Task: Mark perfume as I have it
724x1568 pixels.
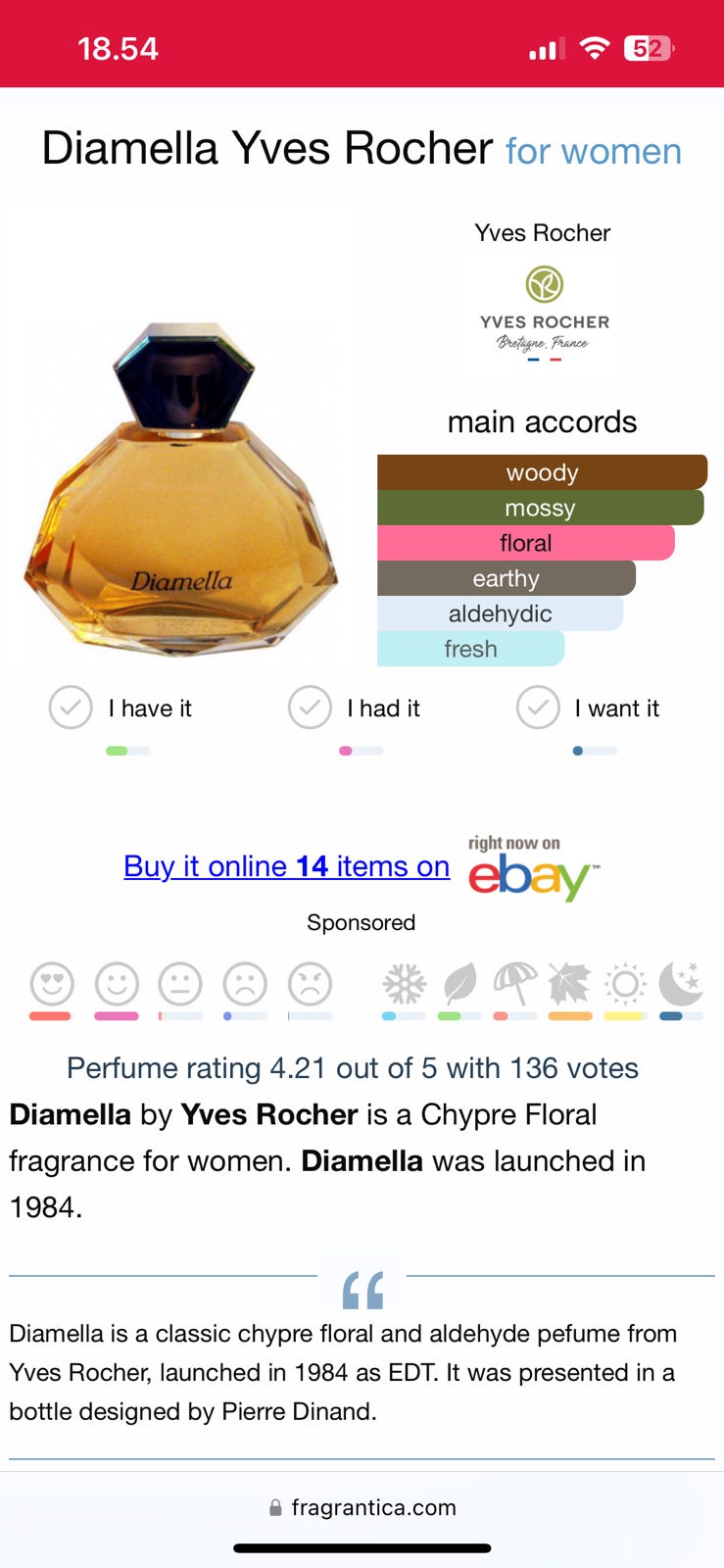Action: tap(71, 708)
